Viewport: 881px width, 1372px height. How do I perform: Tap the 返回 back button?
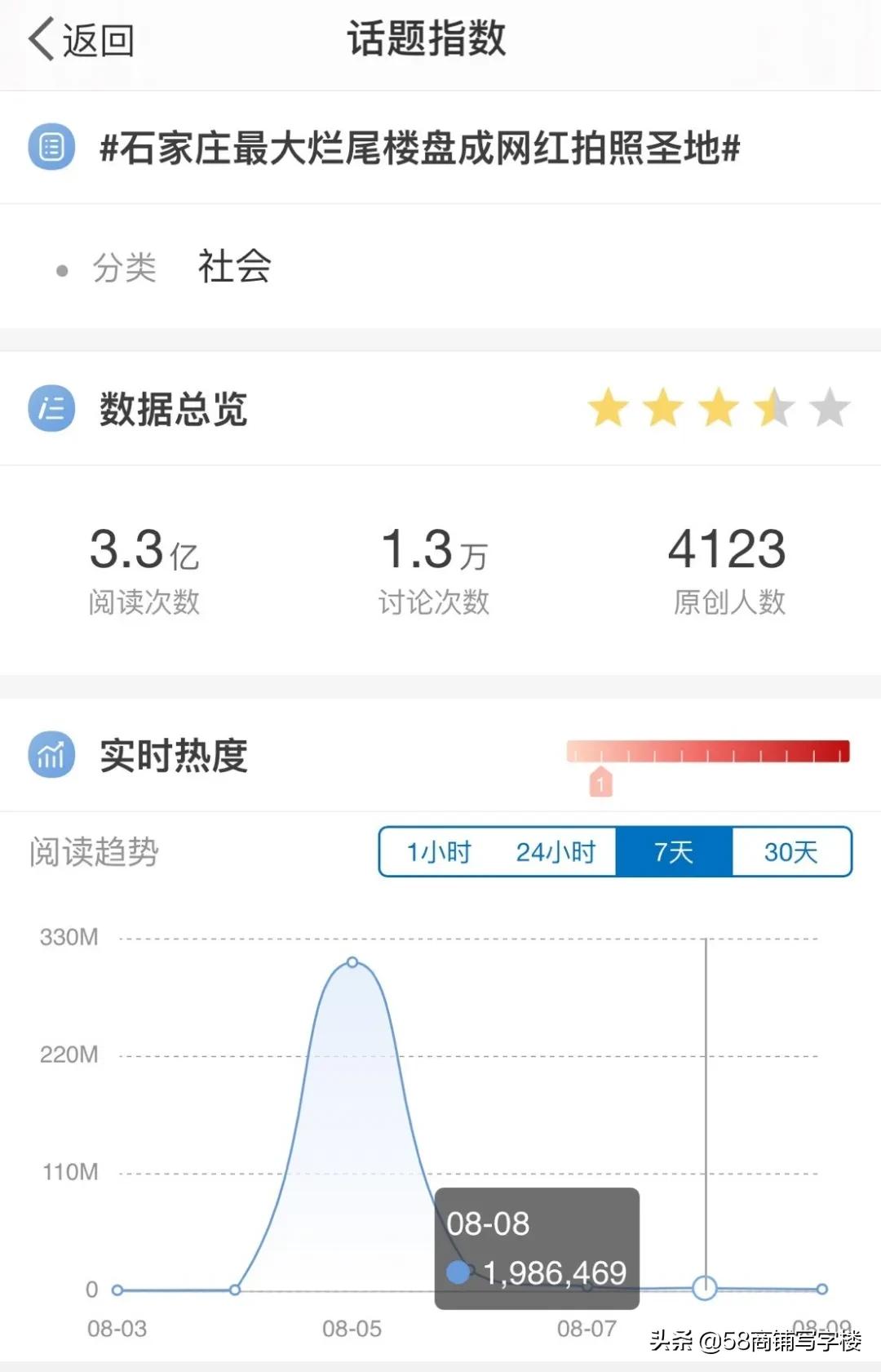(x=78, y=38)
